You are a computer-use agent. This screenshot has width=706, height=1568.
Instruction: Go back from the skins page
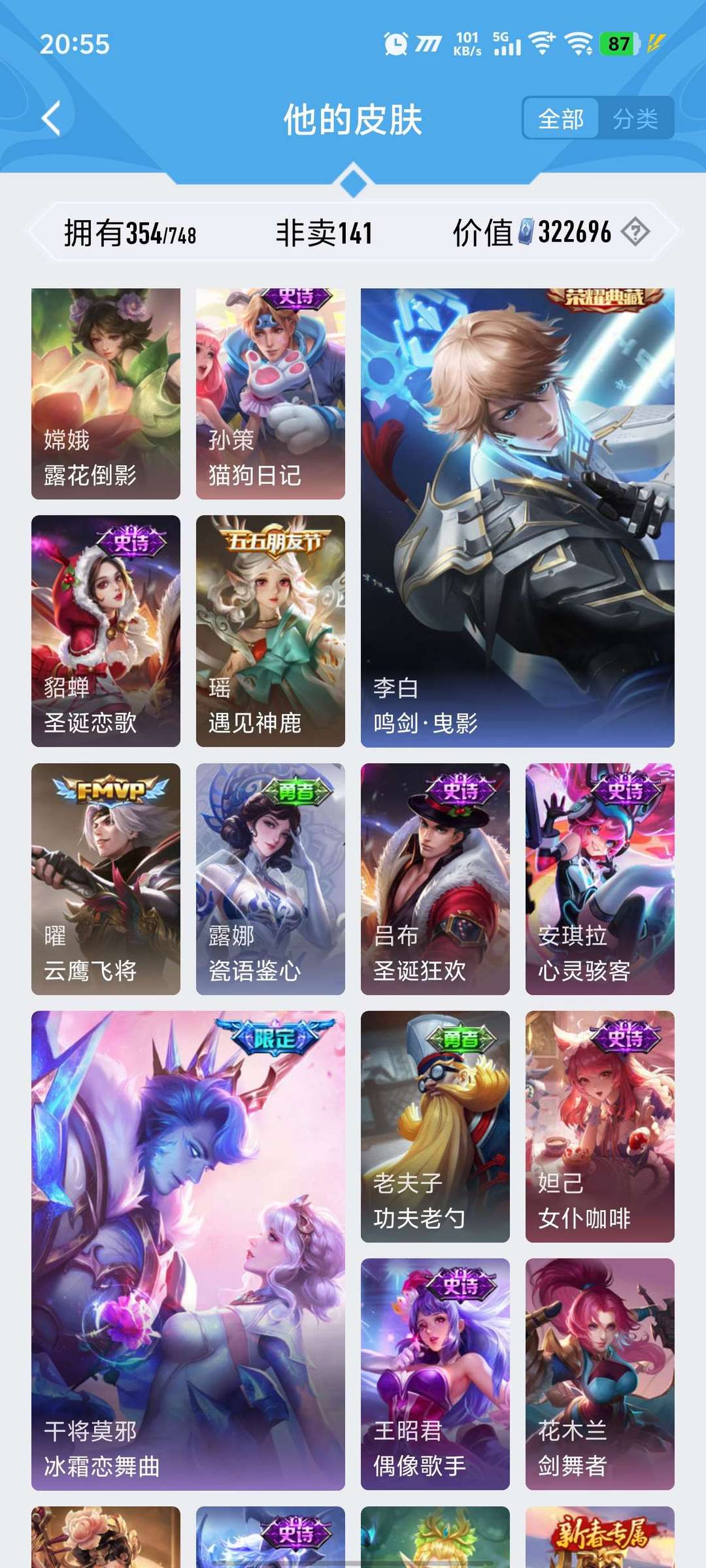(x=51, y=118)
